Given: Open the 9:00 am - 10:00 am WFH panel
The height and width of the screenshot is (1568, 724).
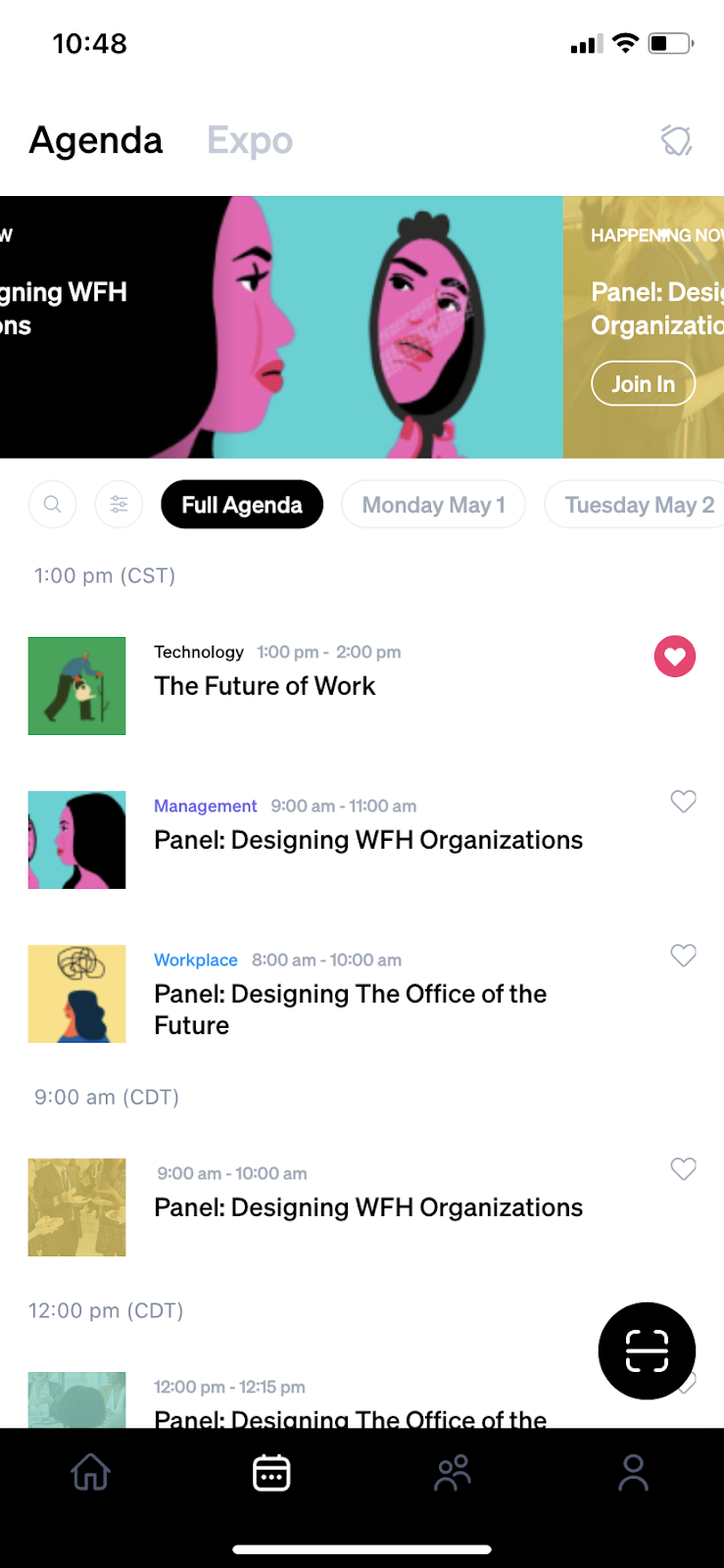Looking at the screenshot, I should click(368, 1207).
